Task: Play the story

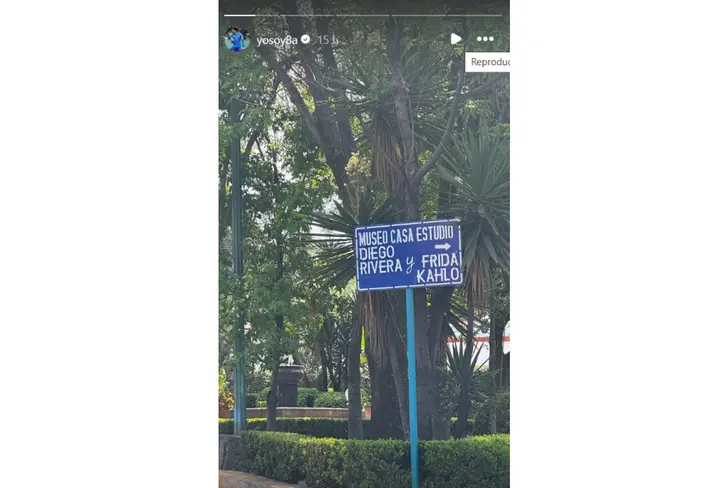Action: coord(456,39)
